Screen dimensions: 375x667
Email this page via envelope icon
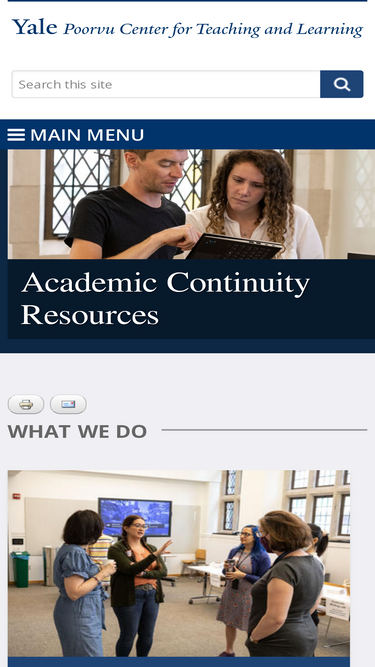pyautogui.click(x=68, y=404)
